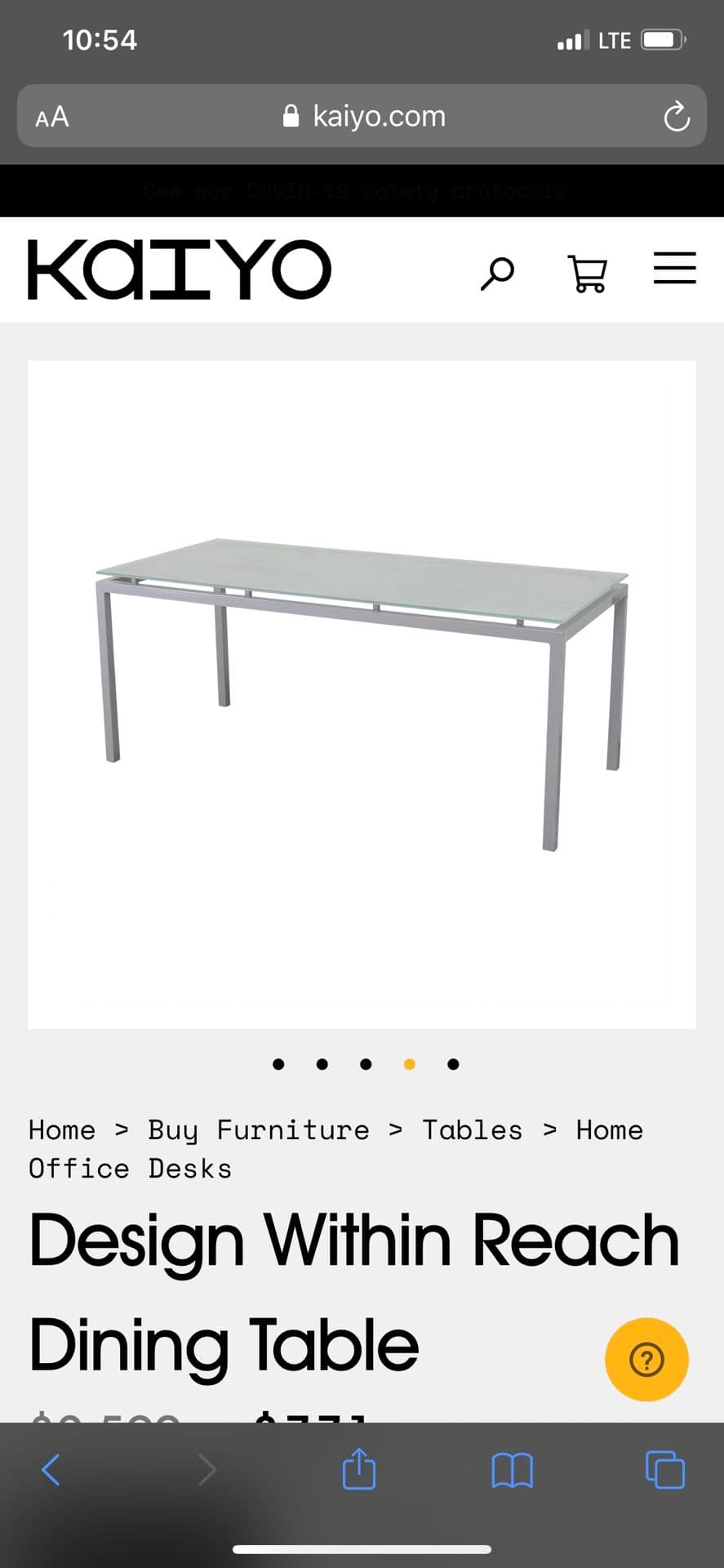The height and width of the screenshot is (1568, 724).
Task: Share this page
Action: click(358, 1469)
